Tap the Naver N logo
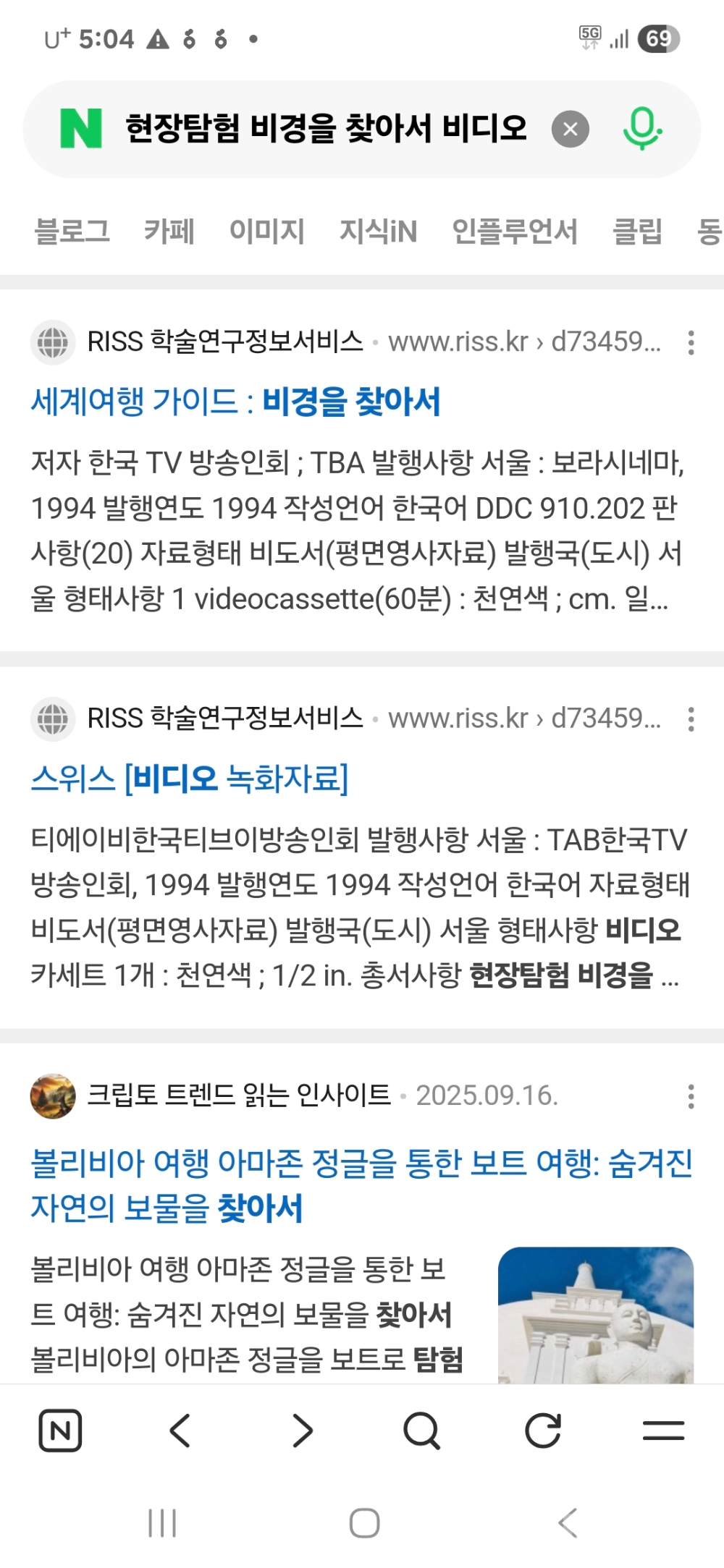This screenshot has width=724, height=1568. tap(80, 129)
